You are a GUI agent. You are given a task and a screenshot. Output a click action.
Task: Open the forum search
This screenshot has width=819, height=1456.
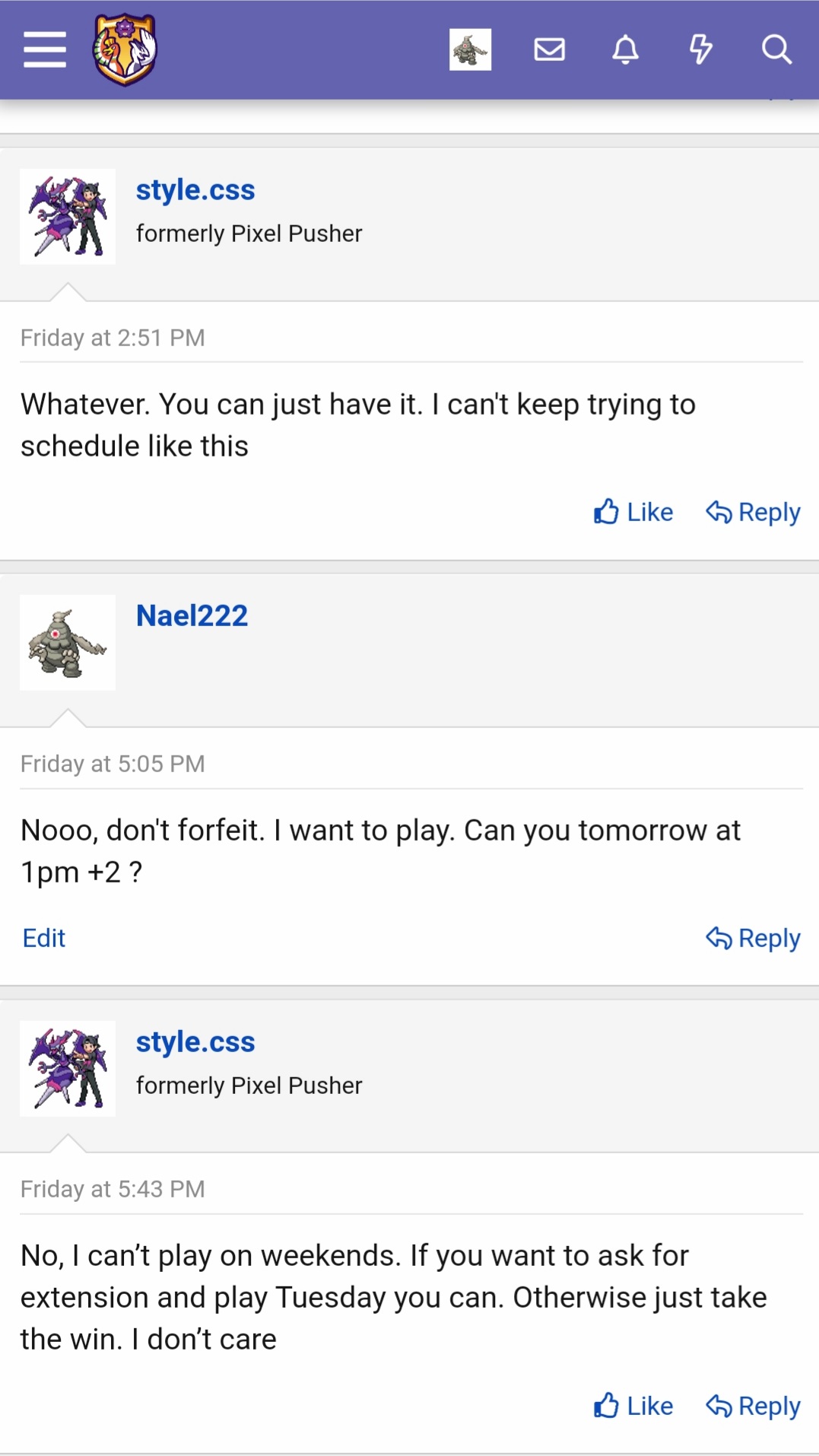point(776,49)
